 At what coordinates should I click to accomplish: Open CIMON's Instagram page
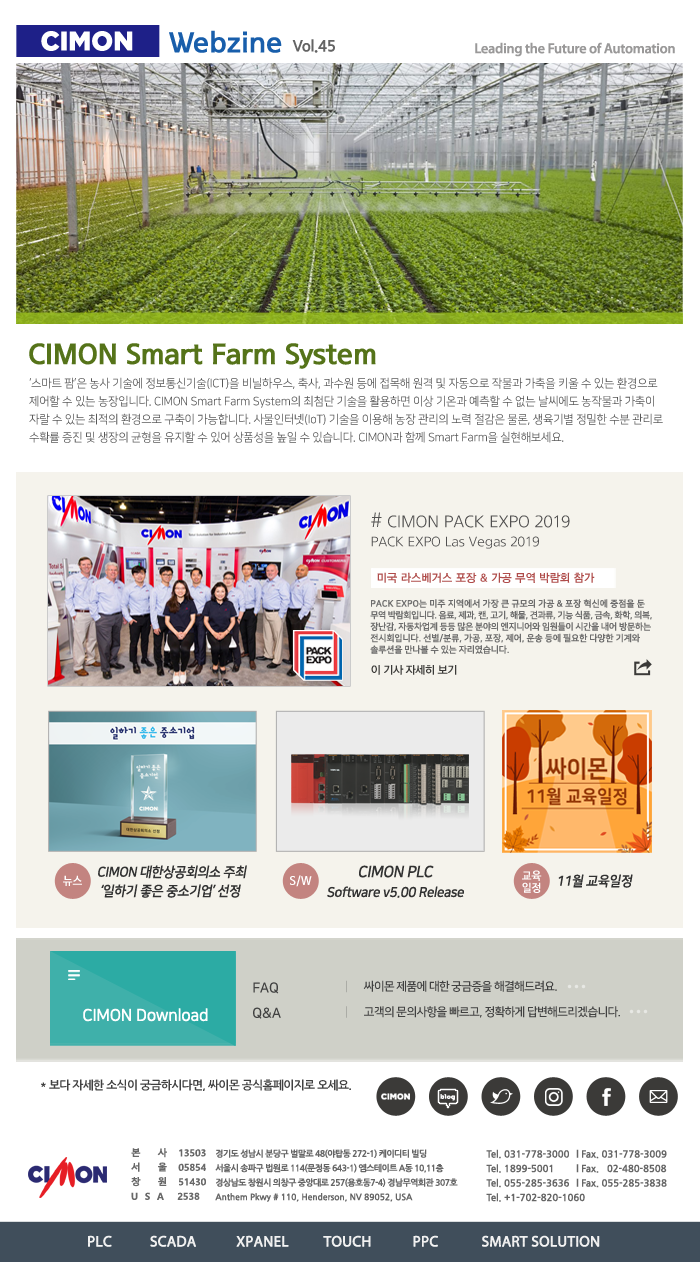click(553, 1096)
